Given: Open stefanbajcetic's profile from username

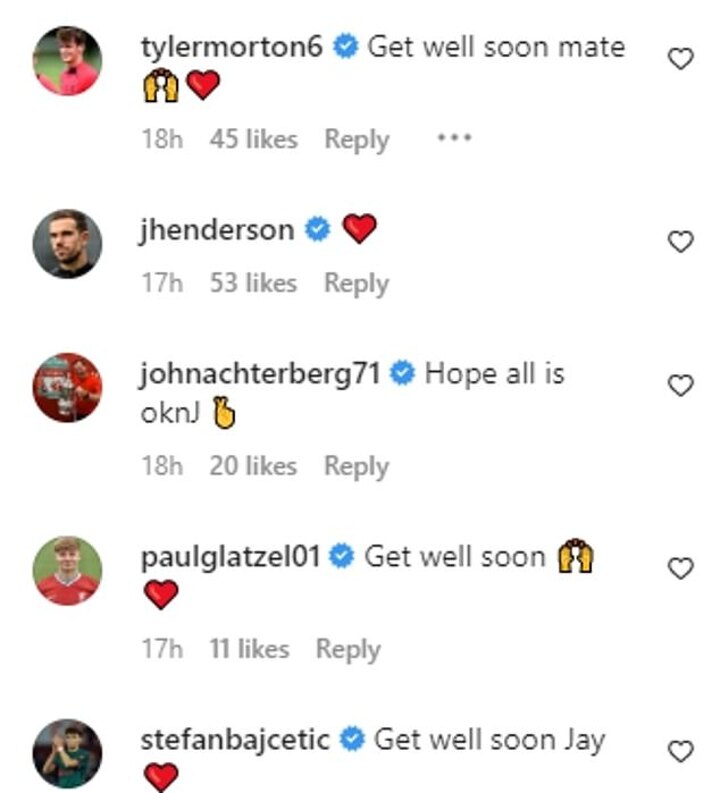Looking at the screenshot, I should click(236, 740).
